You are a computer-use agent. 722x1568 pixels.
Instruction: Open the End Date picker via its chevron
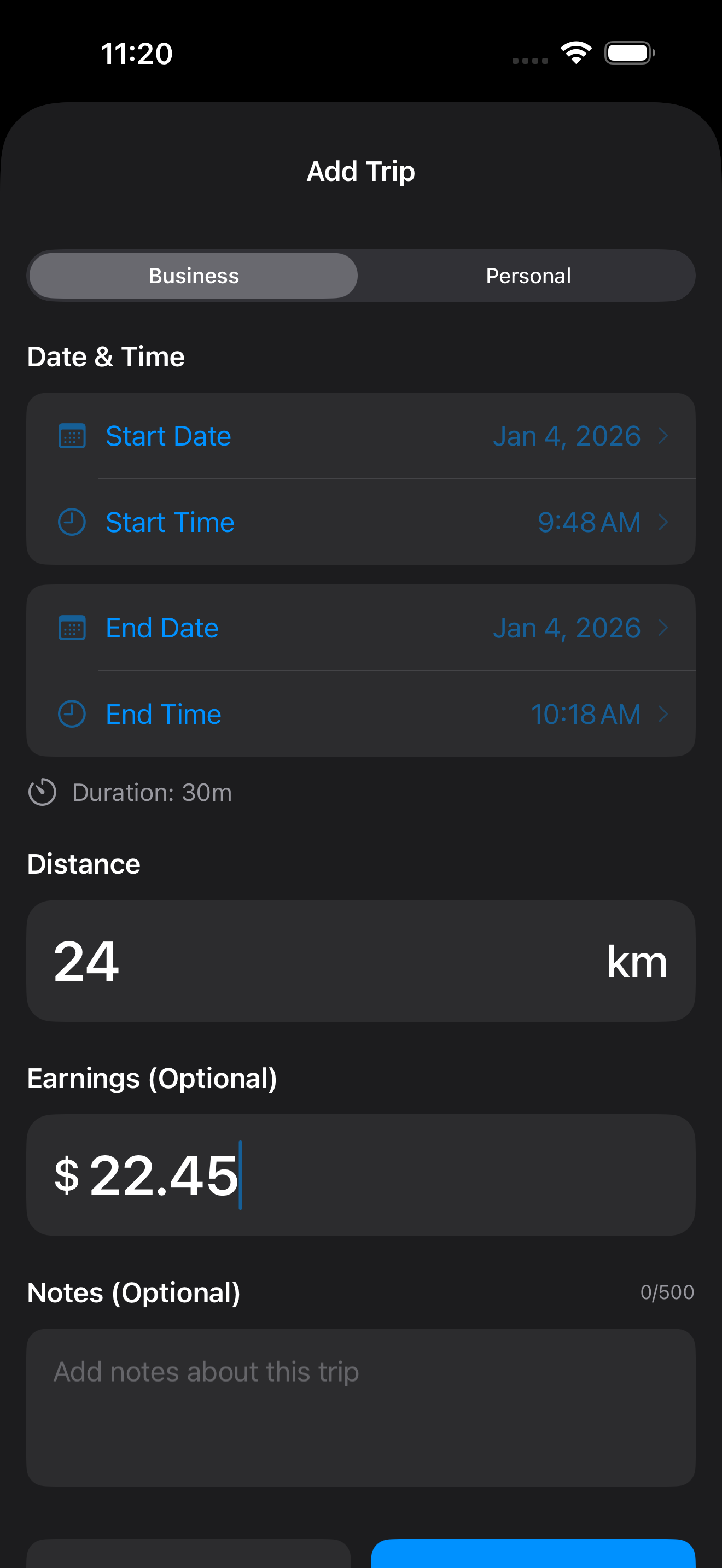664,628
